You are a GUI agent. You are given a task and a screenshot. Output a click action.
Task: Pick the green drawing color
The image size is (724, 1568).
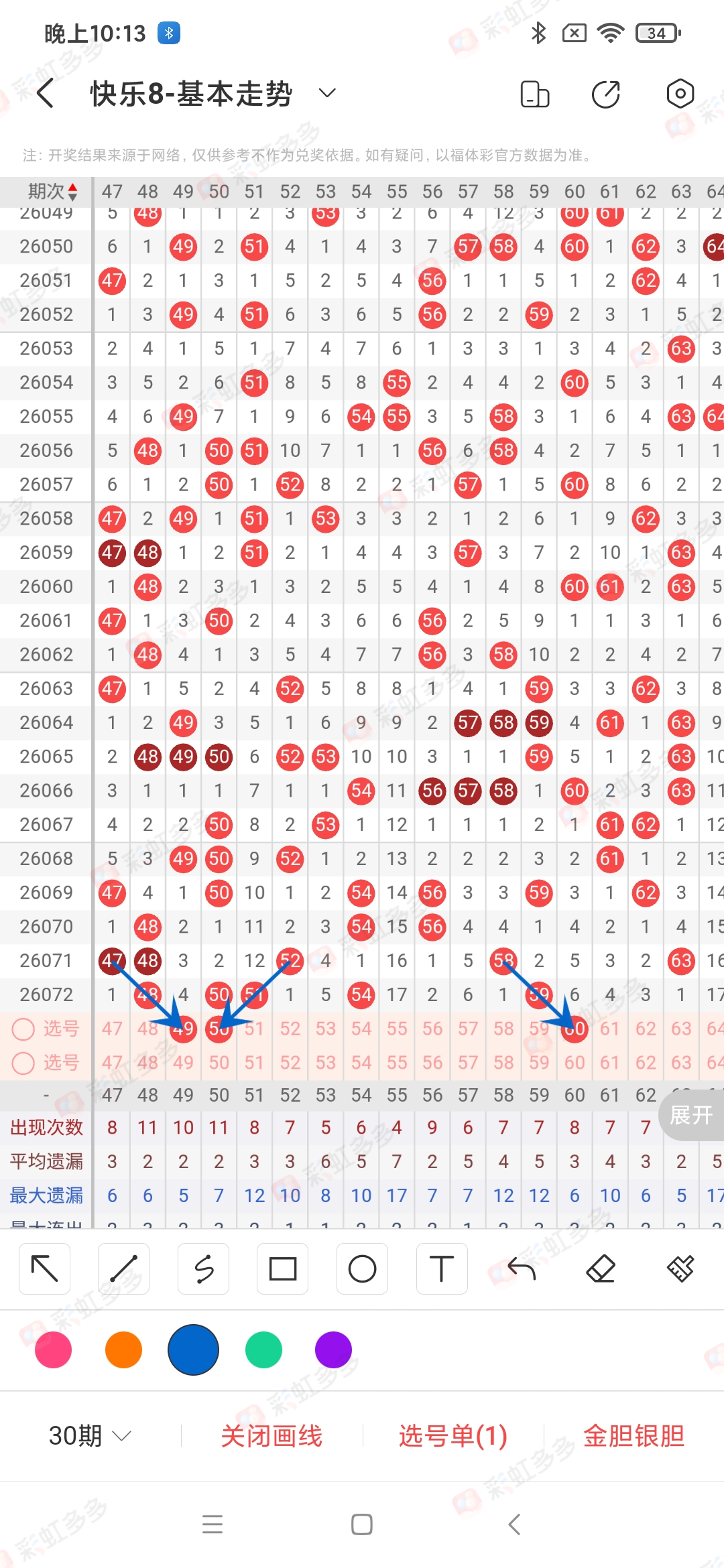pos(263,1350)
